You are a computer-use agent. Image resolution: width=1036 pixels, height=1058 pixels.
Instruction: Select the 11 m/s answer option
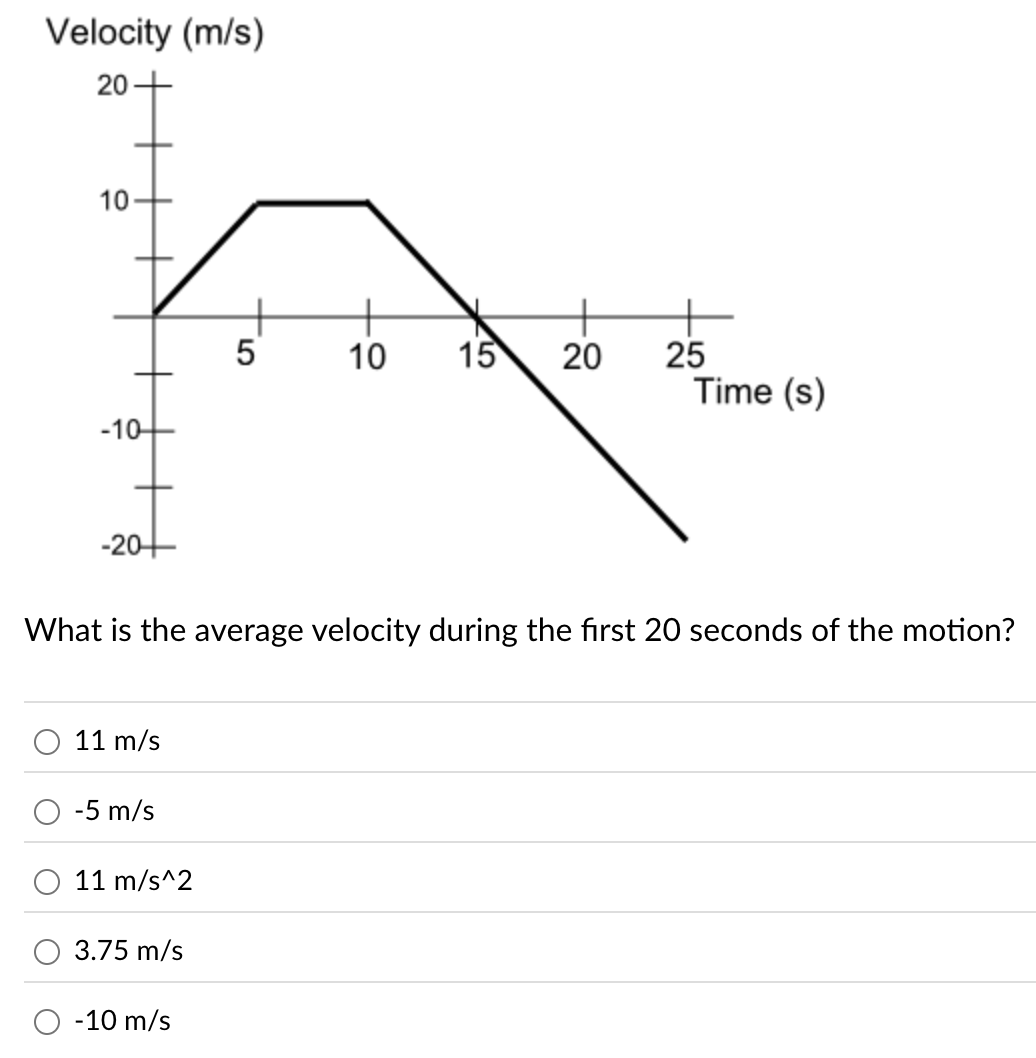pyautogui.click(x=45, y=741)
